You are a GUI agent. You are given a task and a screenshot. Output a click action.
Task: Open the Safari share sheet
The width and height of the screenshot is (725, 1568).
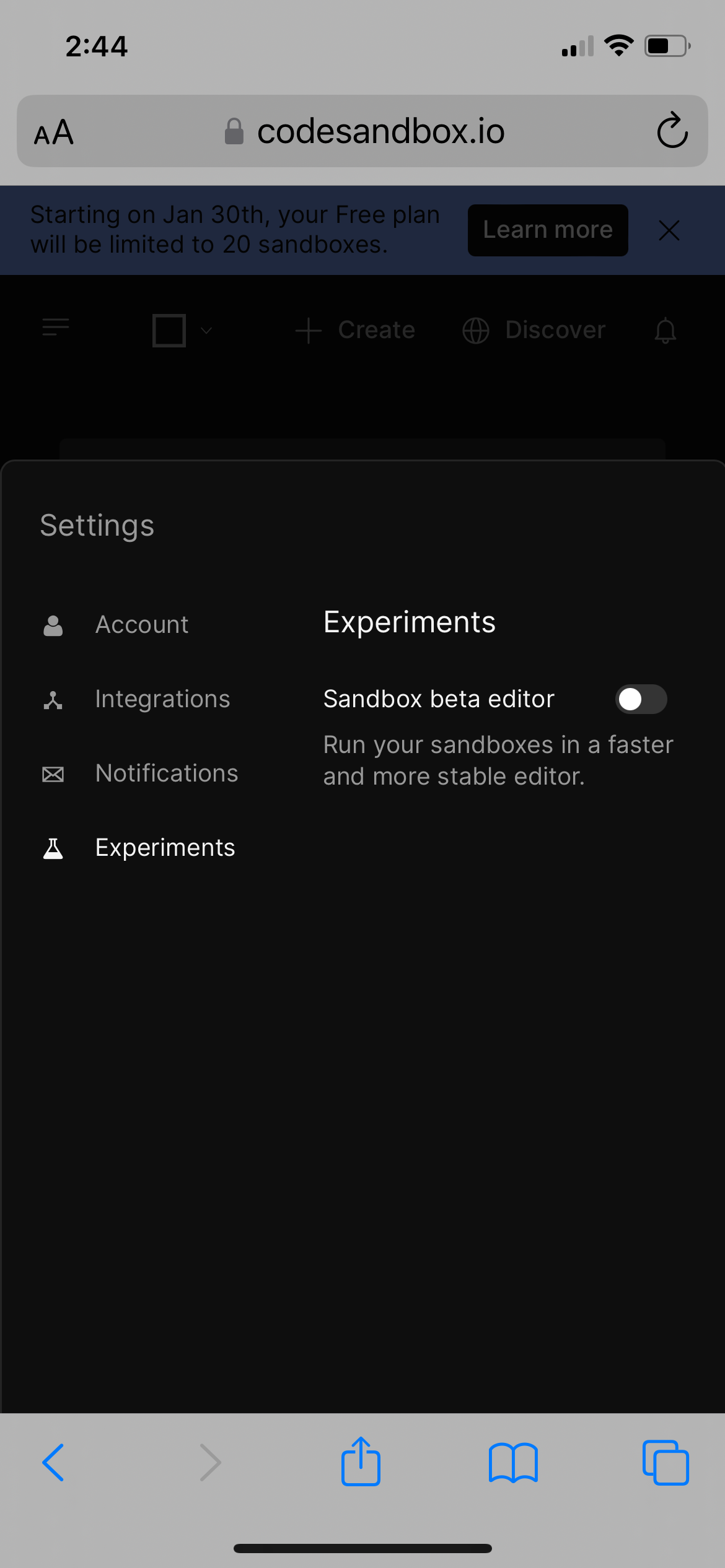coord(361,1461)
